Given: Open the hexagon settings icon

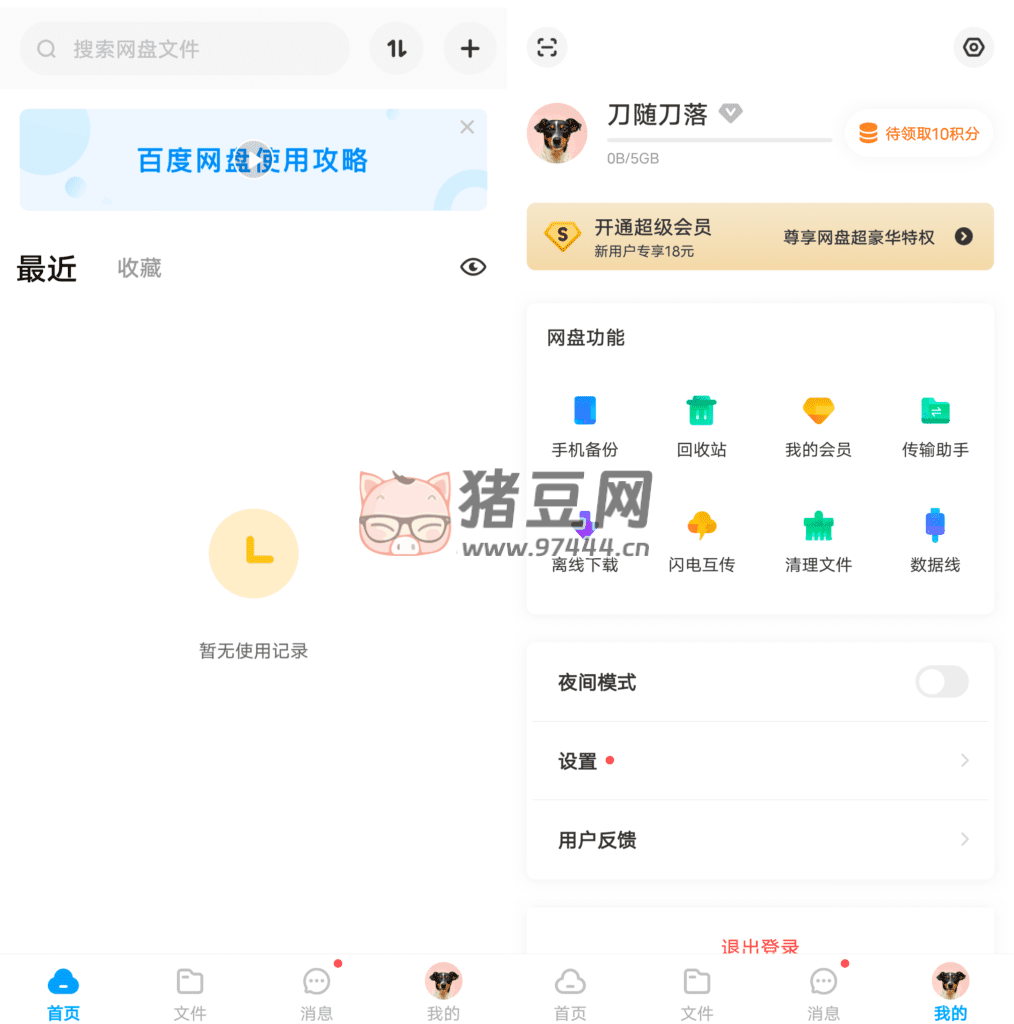Looking at the screenshot, I should coord(973,47).
